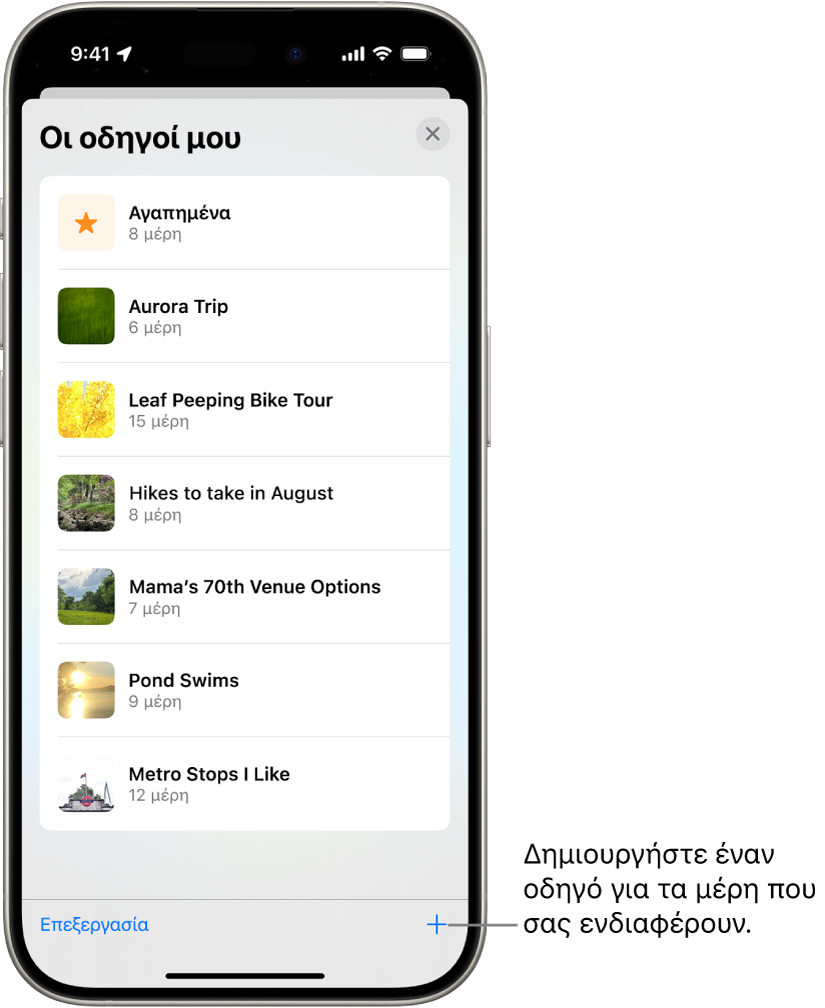Open Hikes to take in August
825x1008 pixels.
244,503
